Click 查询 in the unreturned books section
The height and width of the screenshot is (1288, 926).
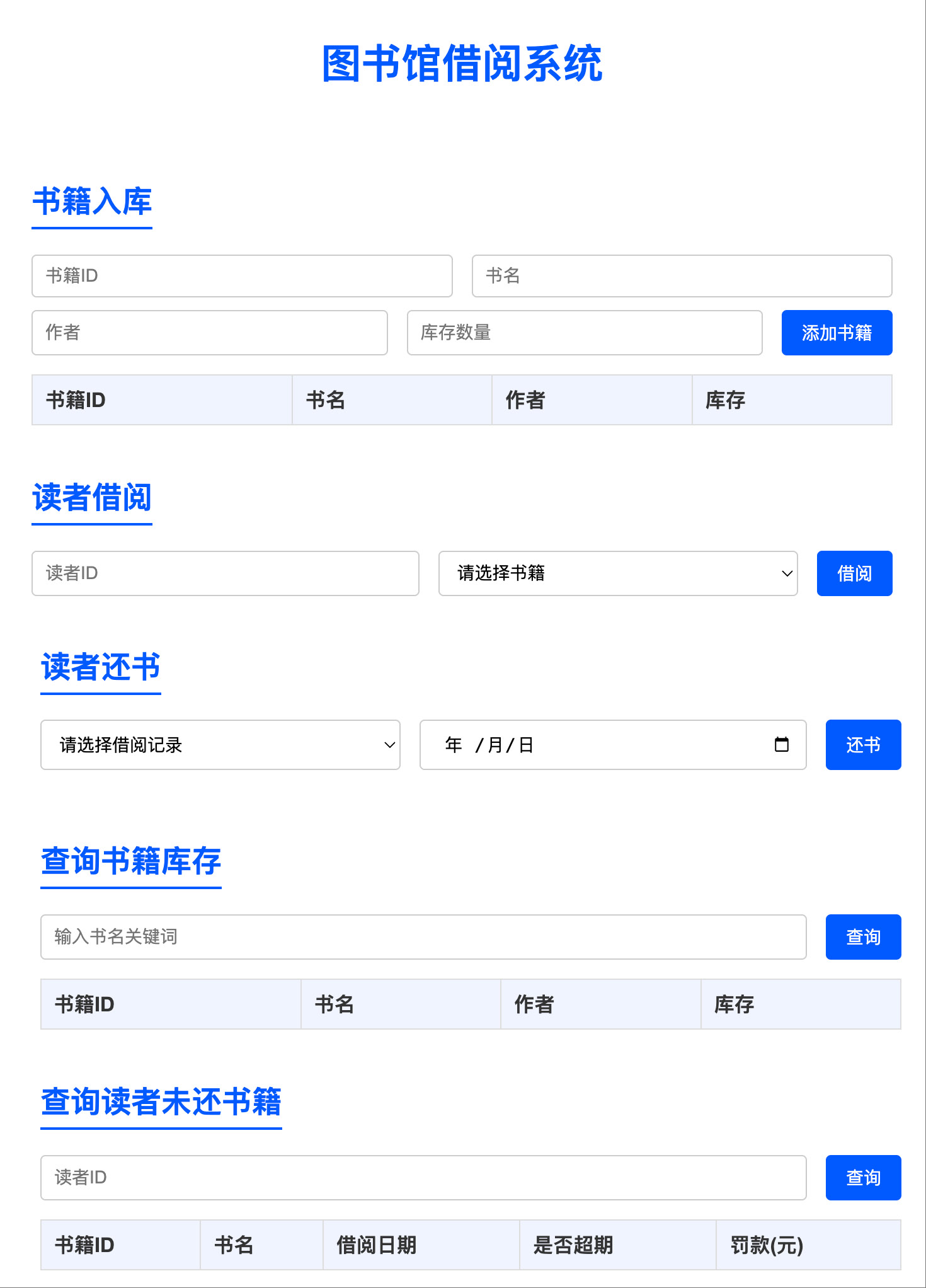[x=863, y=1178]
